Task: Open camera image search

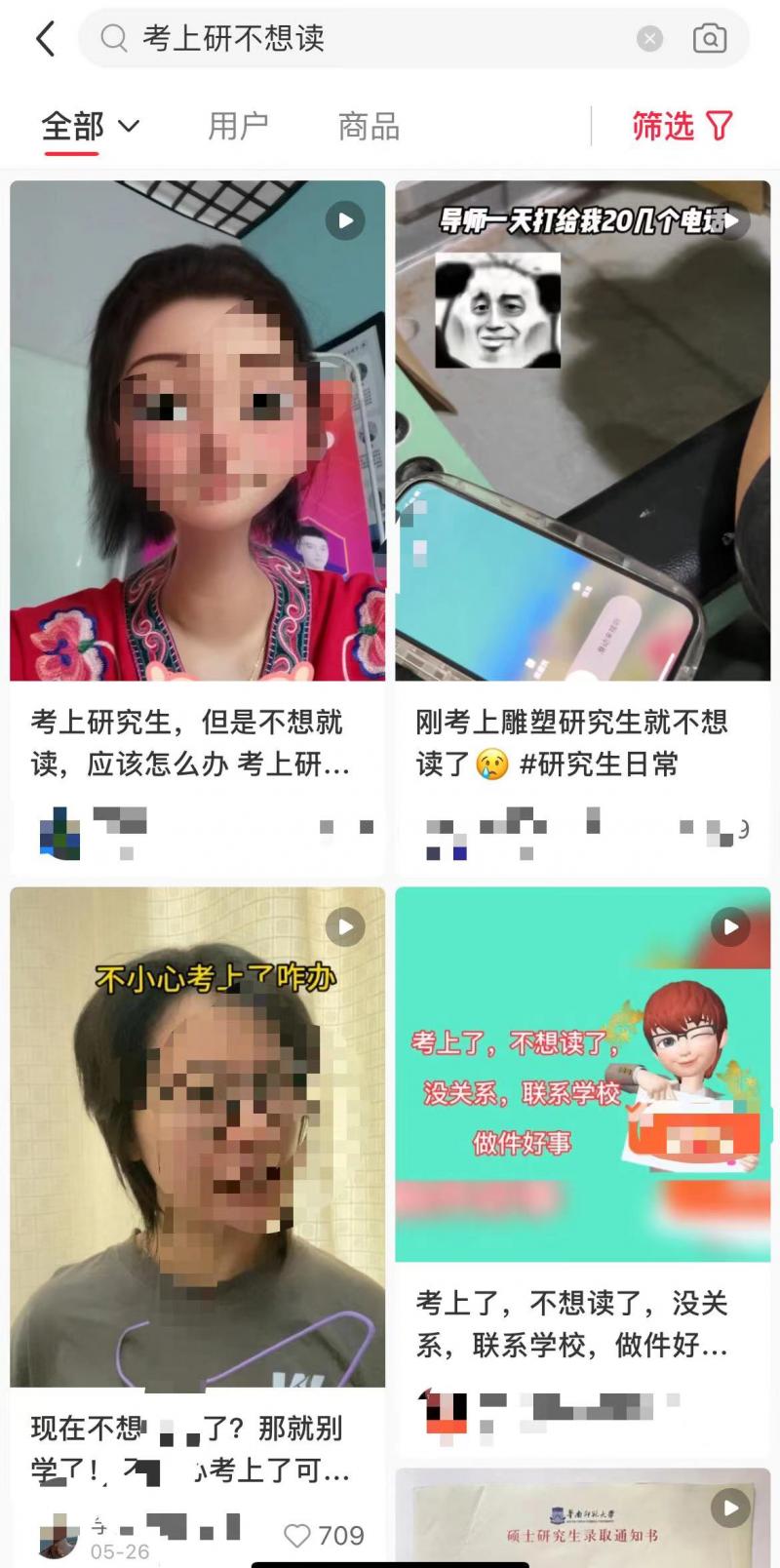Action: tap(709, 39)
